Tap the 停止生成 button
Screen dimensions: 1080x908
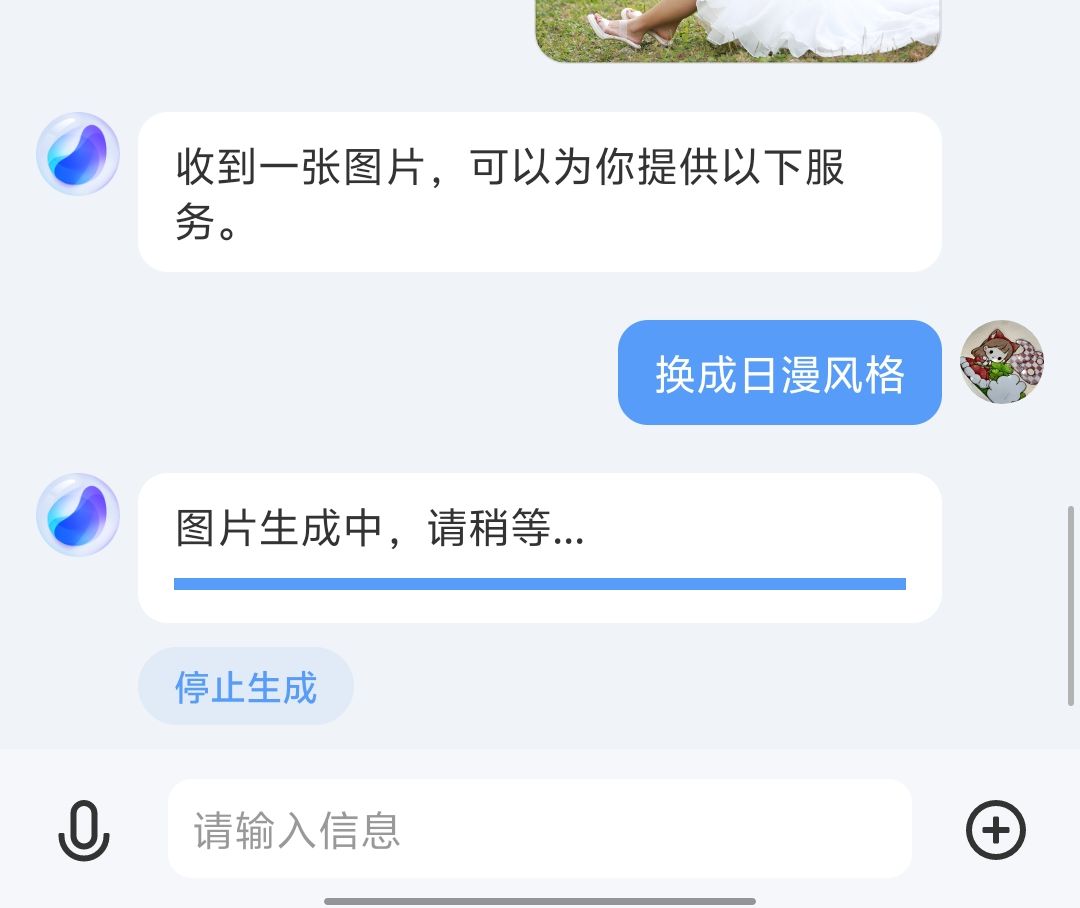246,687
